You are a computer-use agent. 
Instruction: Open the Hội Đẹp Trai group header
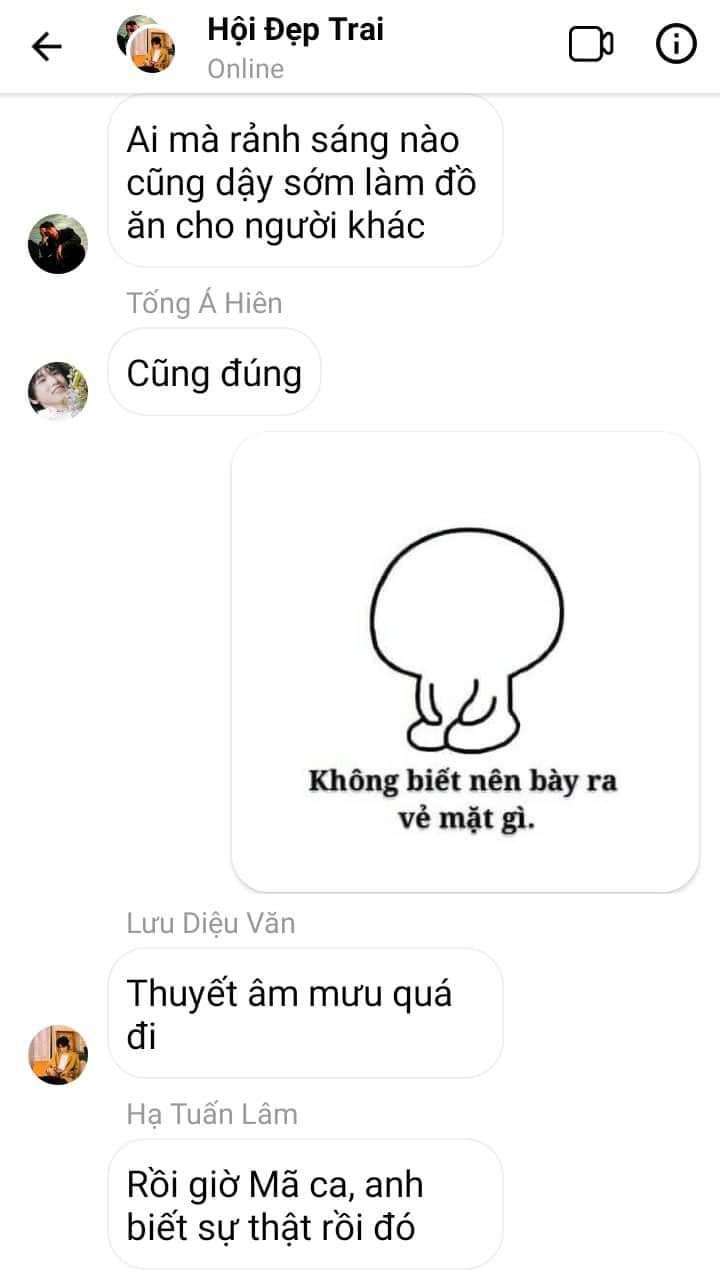click(294, 45)
